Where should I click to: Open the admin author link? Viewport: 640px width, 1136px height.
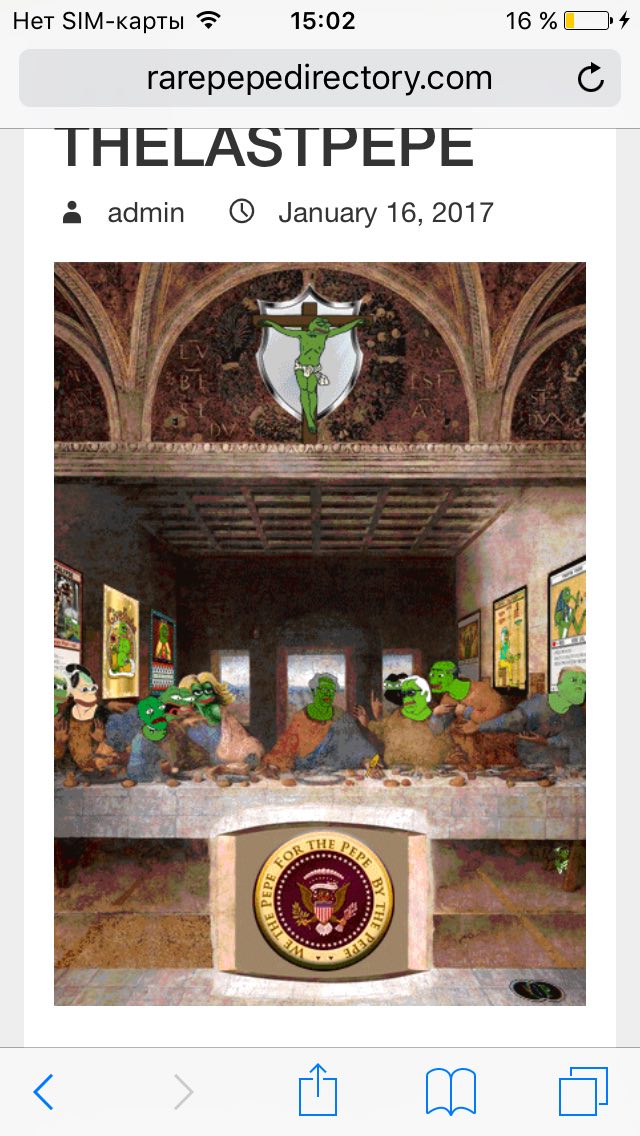pyautogui.click(x=146, y=213)
